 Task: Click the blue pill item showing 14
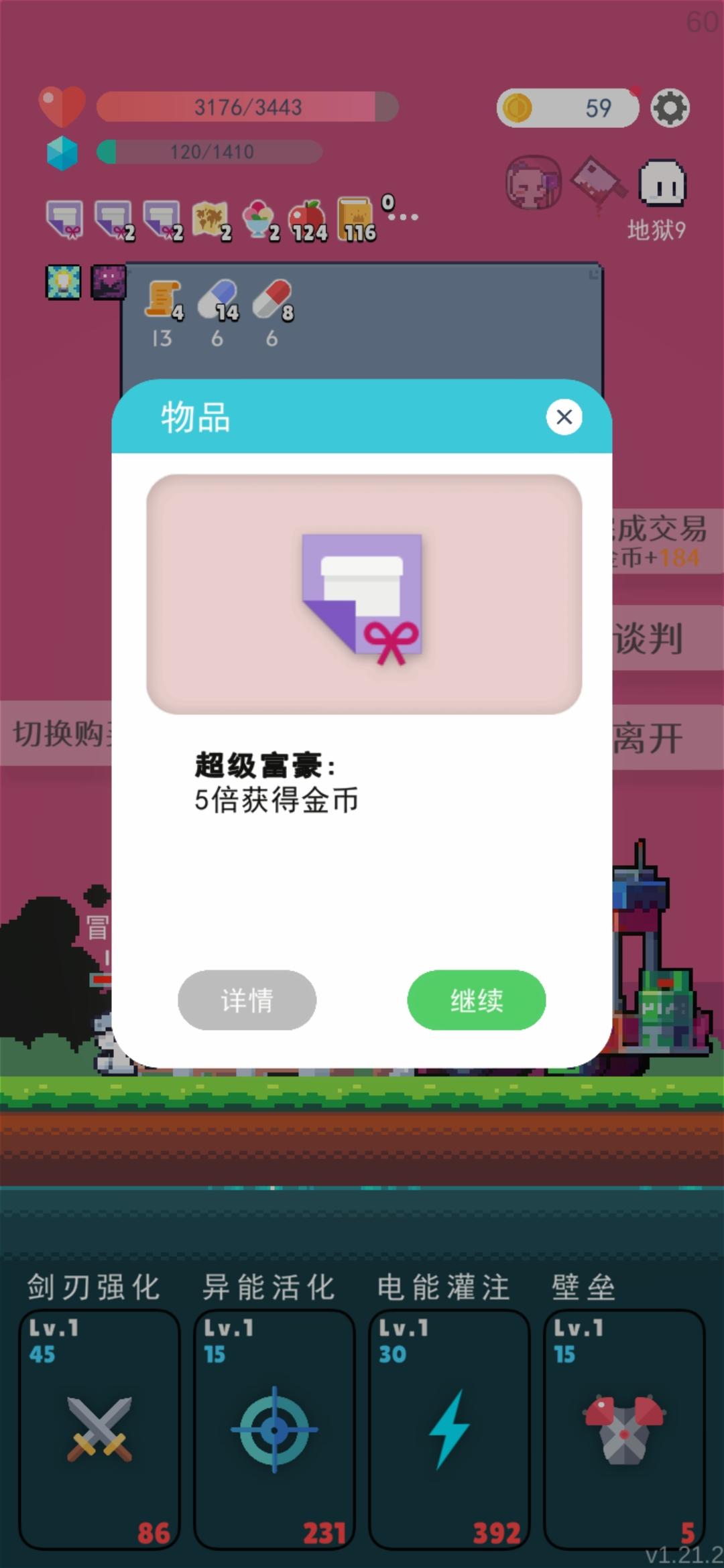tap(216, 298)
